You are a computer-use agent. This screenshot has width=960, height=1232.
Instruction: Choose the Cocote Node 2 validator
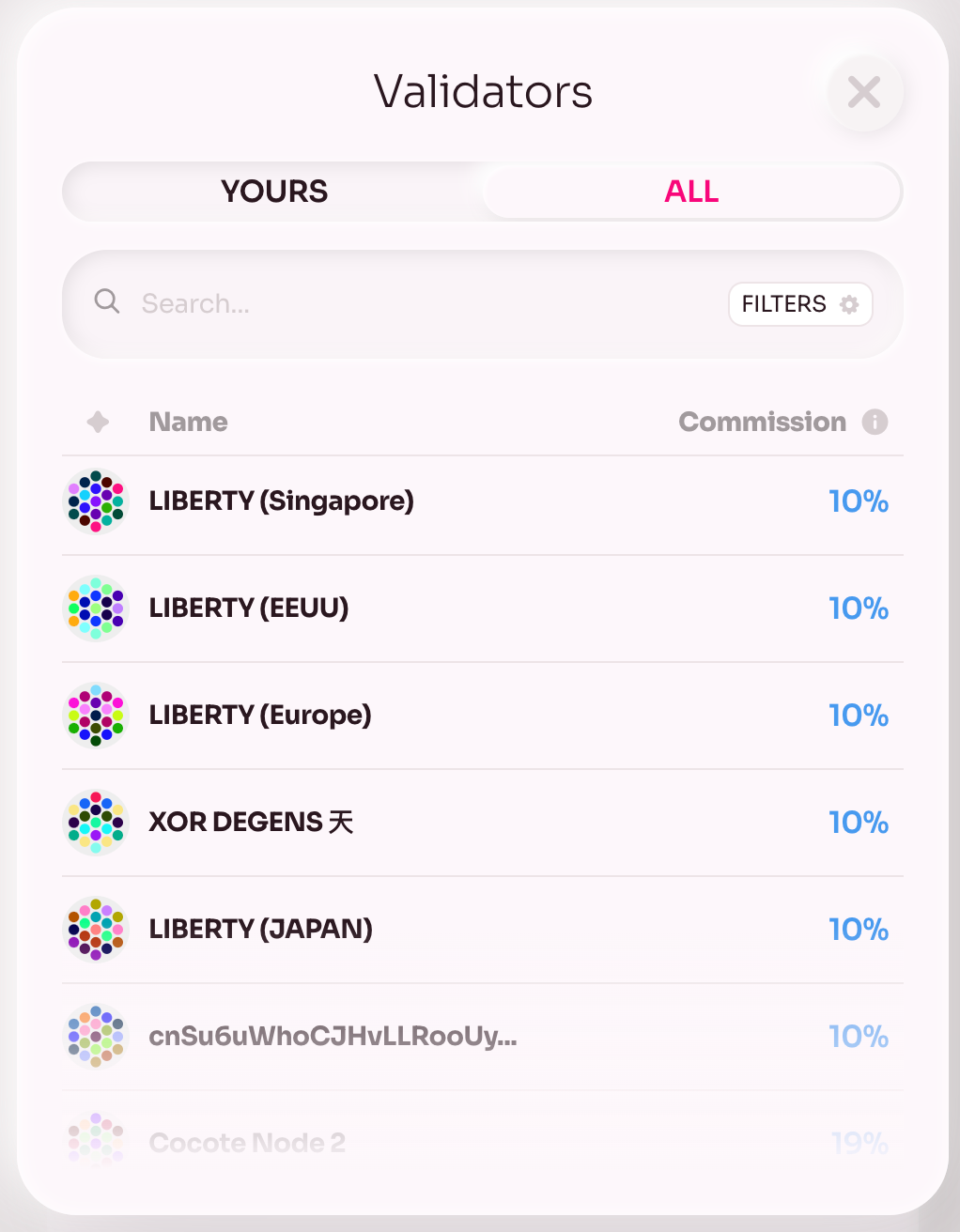pos(247,1143)
